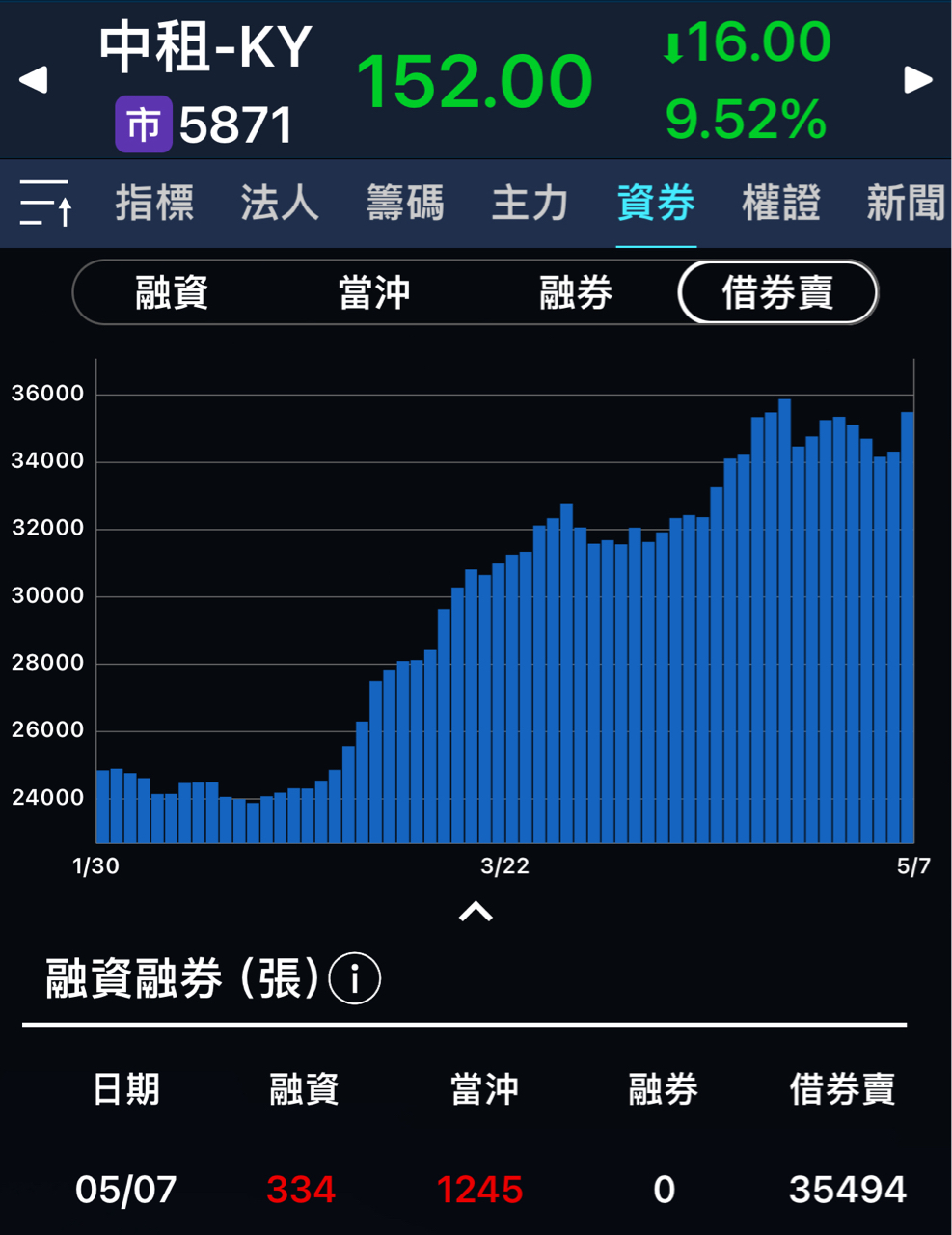The width and height of the screenshot is (952, 1235).
Task: Open the 資券 tab
Action: [x=655, y=203]
